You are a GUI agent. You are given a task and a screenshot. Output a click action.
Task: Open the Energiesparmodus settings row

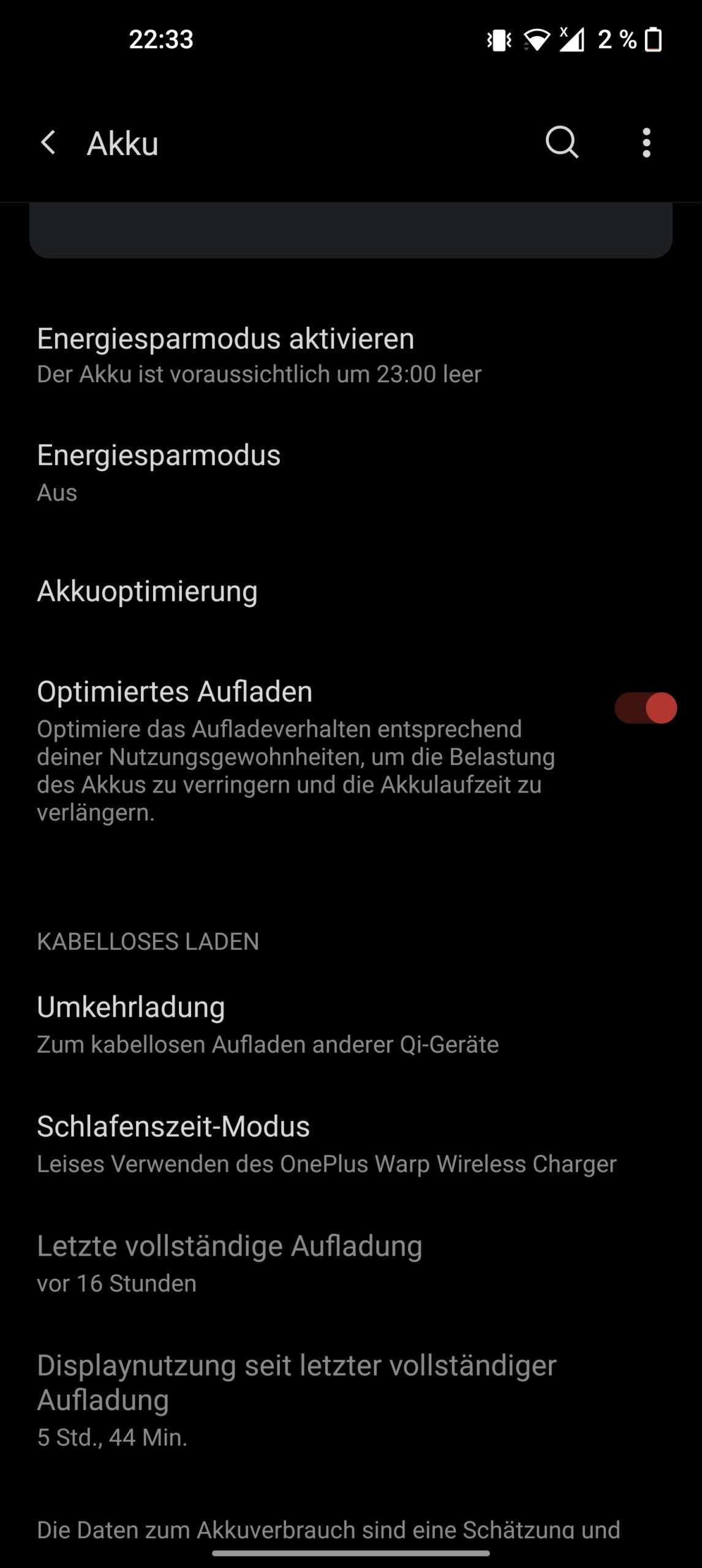(x=351, y=473)
